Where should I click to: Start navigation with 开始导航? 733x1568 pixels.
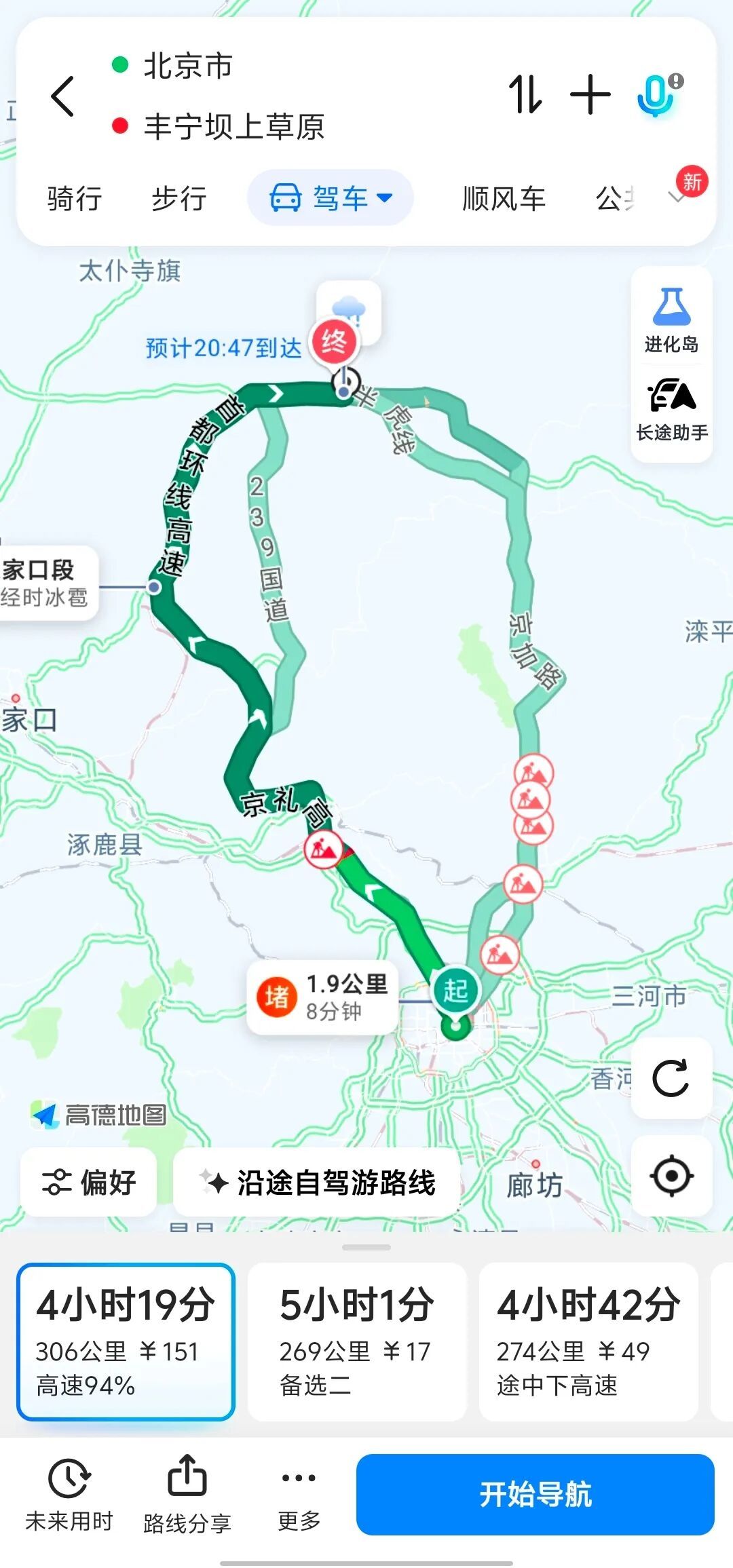tap(535, 1495)
